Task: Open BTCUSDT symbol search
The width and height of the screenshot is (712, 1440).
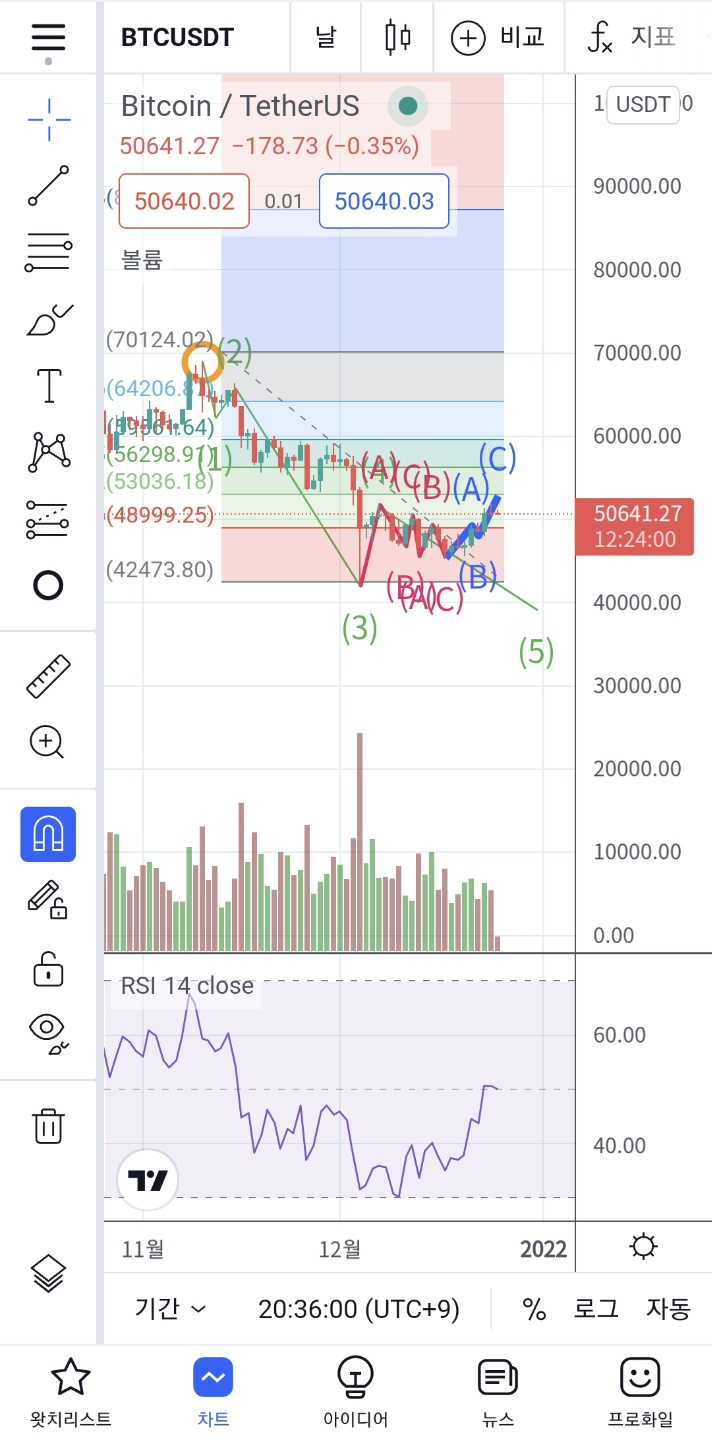Action: coord(177,38)
